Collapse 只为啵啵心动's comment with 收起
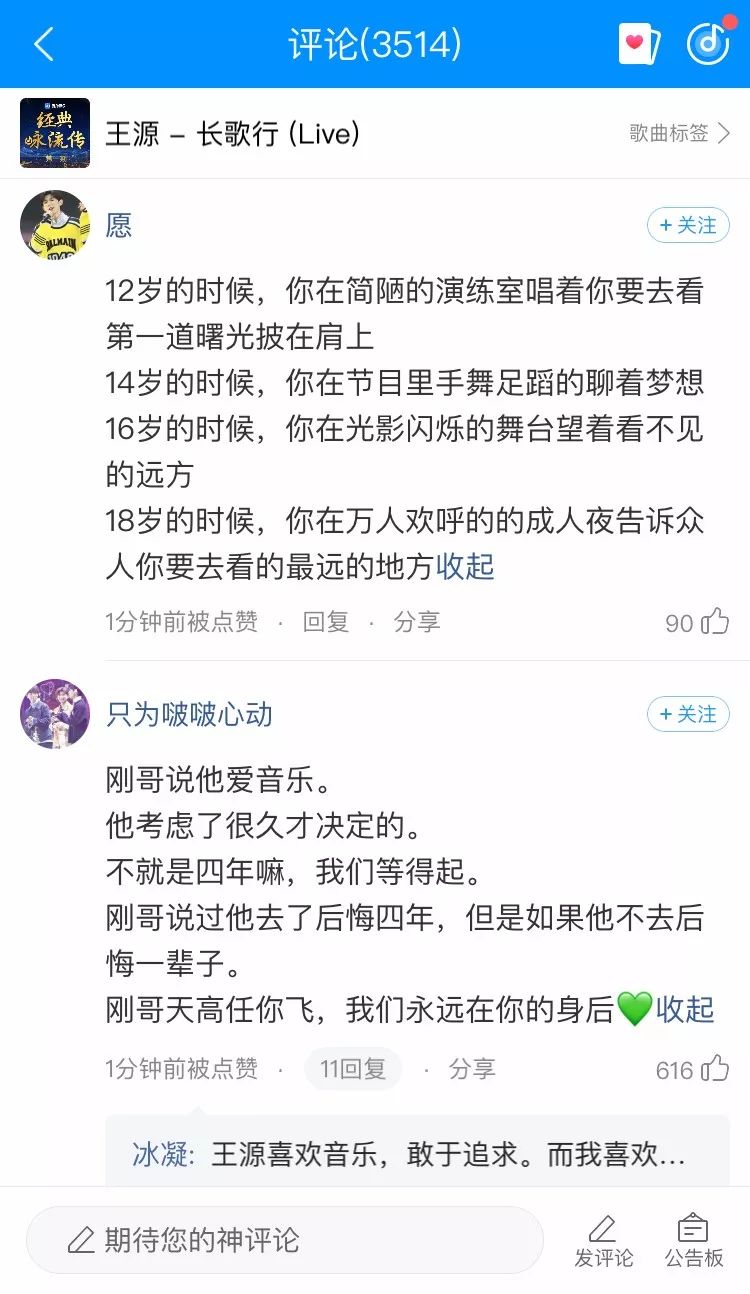 tap(685, 1009)
